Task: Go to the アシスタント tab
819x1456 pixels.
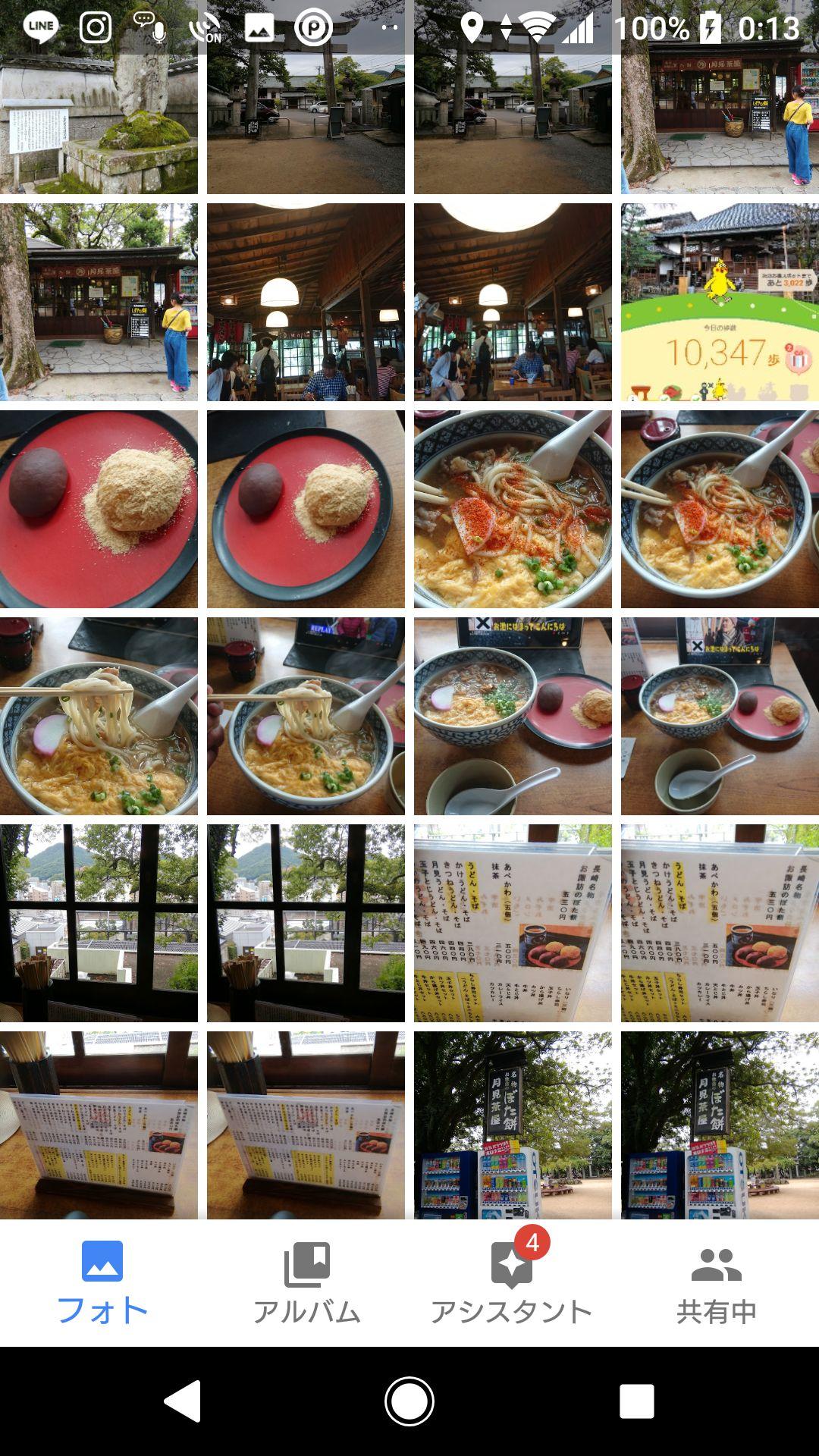Action: coord(511,1283)
